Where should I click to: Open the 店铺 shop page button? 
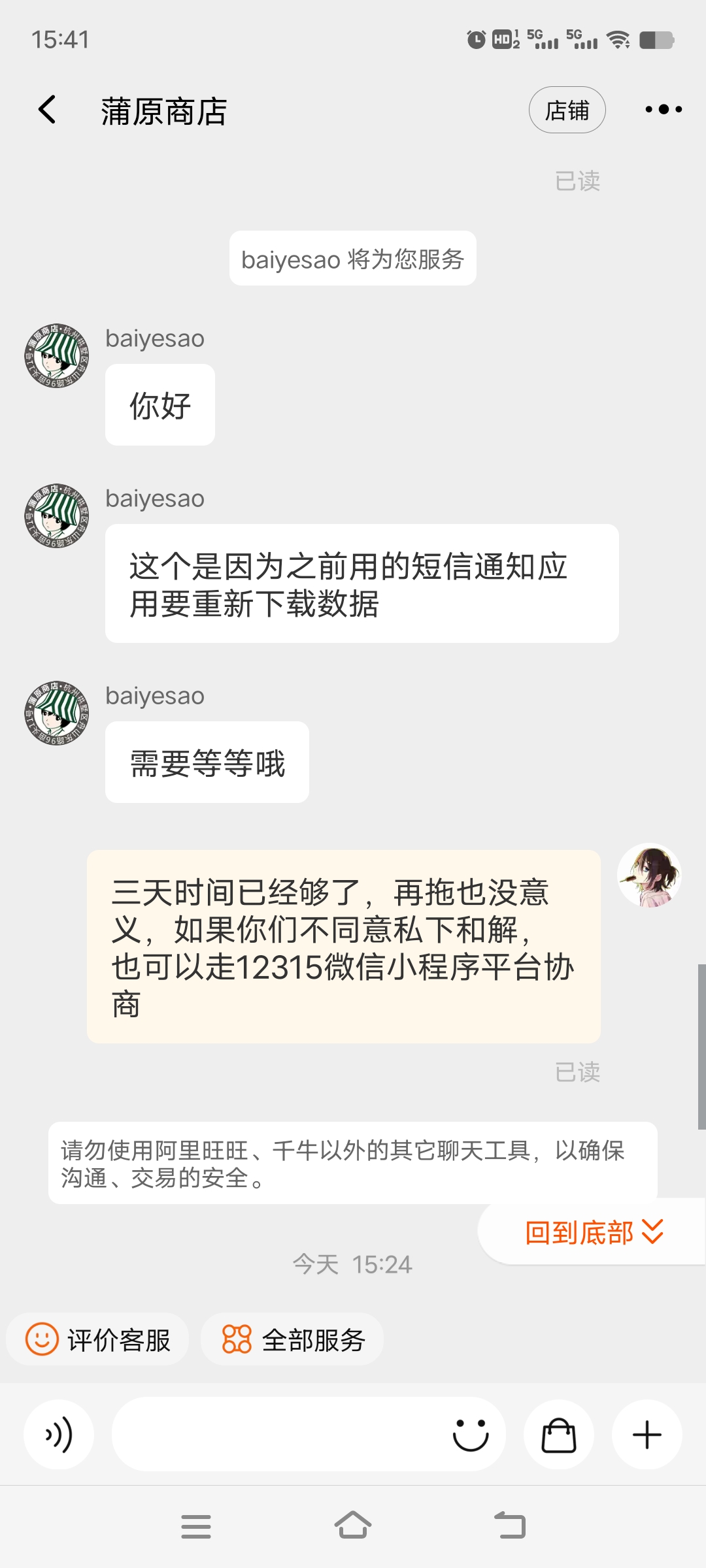567,110
